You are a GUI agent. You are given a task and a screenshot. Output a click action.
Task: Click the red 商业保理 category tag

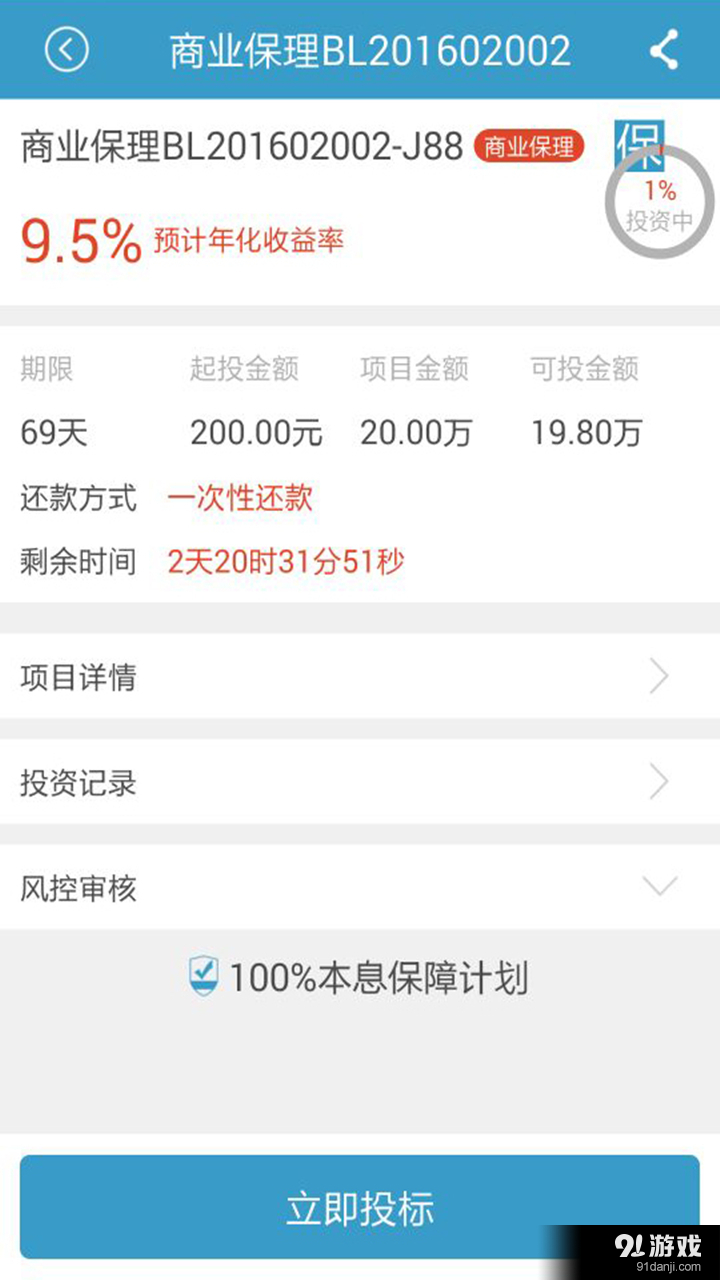coord(531,147)
